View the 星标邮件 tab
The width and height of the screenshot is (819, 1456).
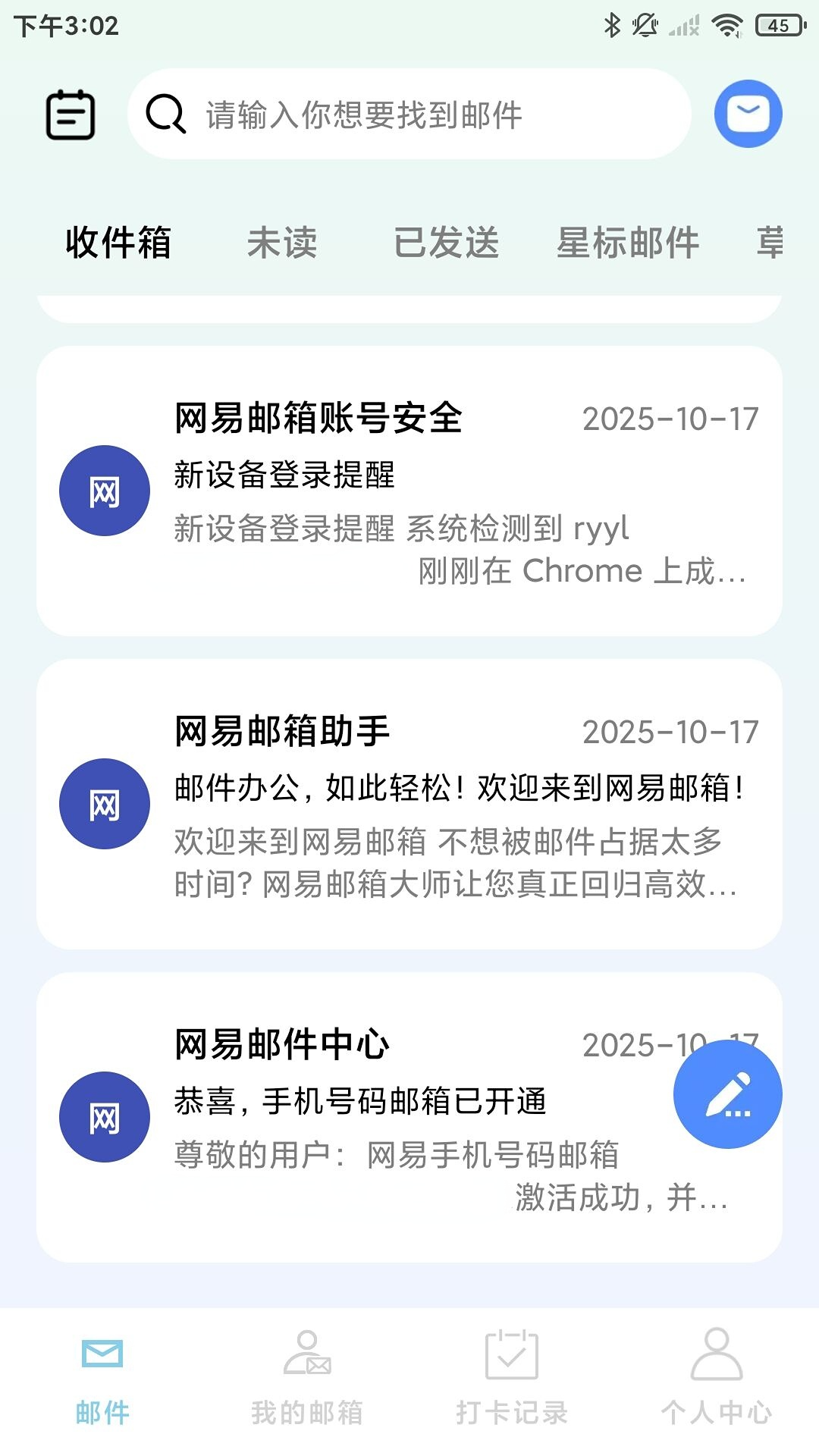point(628,243)
